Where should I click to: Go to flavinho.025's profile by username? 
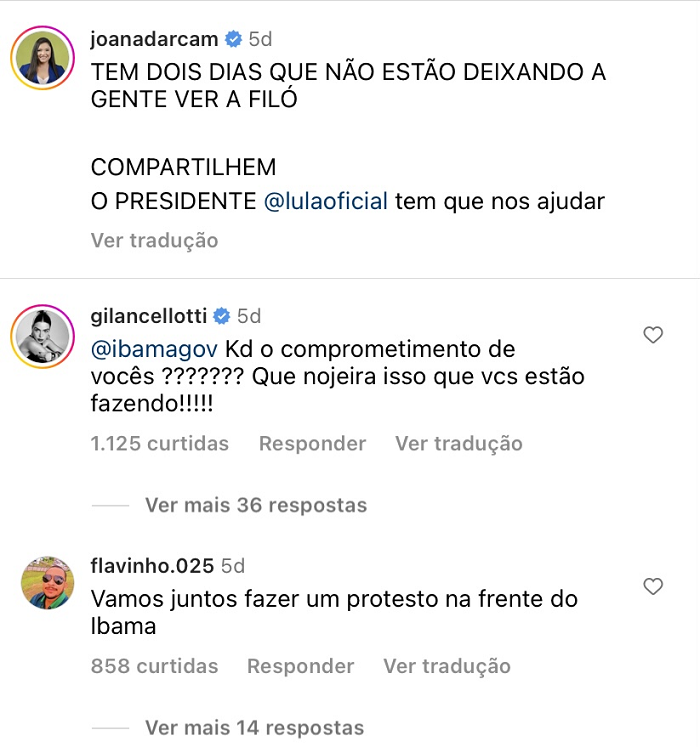pyautogui.click(x=152, y=566)
